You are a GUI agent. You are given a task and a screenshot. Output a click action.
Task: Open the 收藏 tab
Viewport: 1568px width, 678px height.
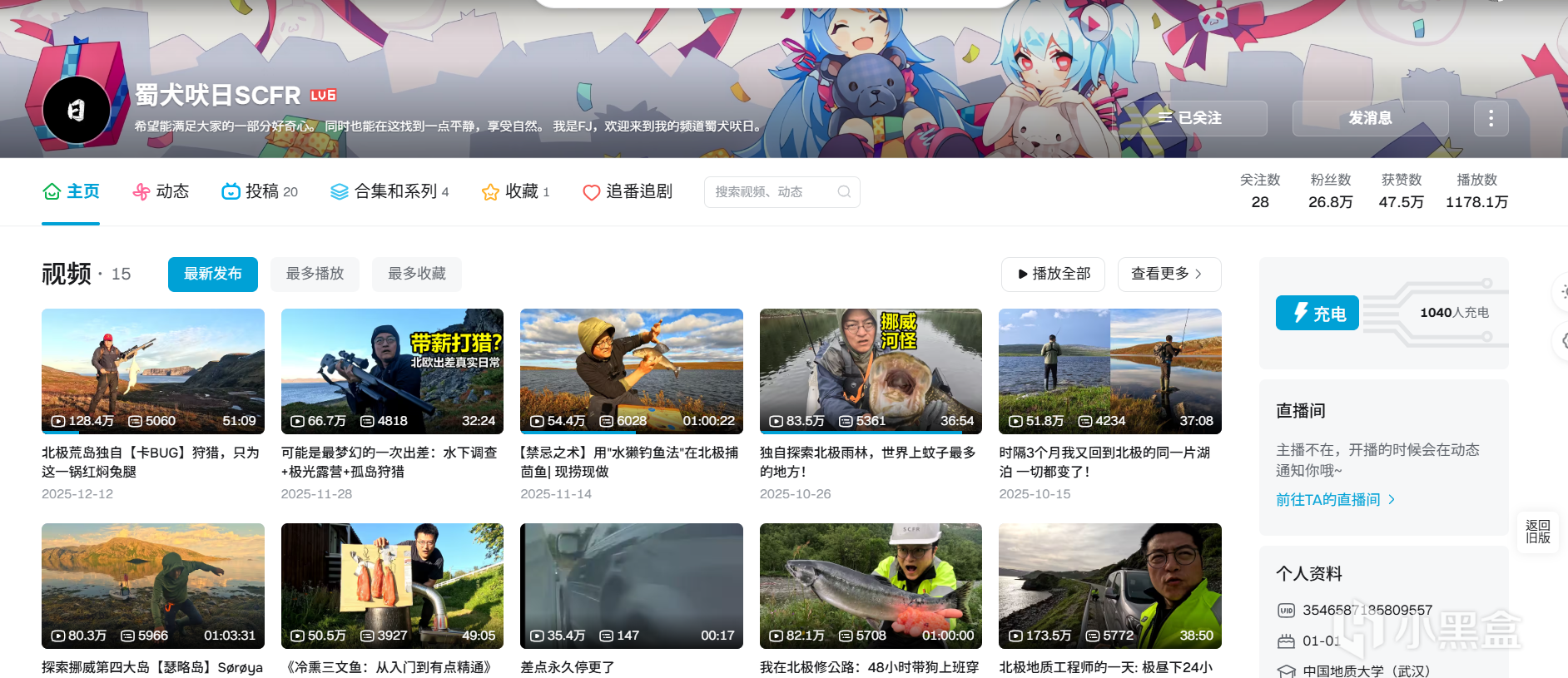[516, 191]
